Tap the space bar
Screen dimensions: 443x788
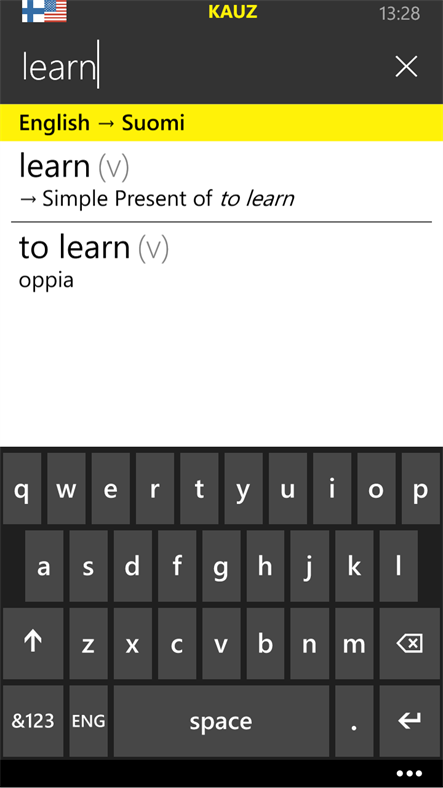coord(221,721)
